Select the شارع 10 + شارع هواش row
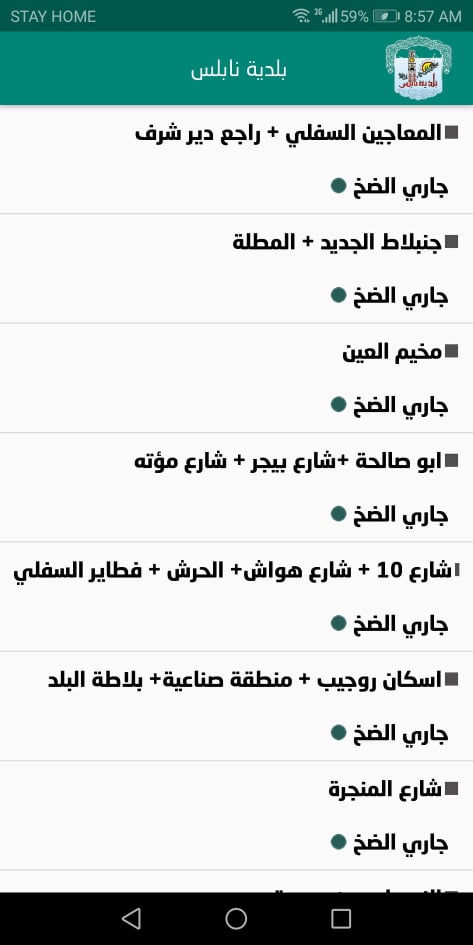Viewport: 473px width, 945px height. (x=236, y=597)
